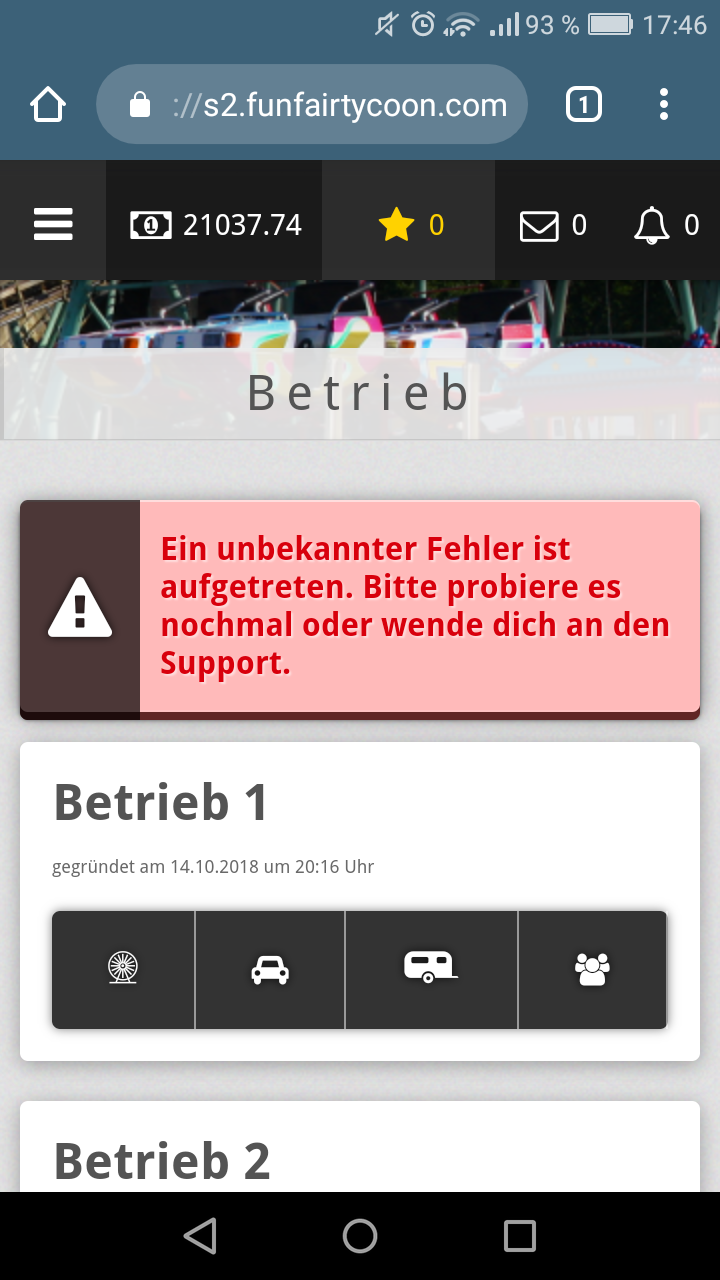Open the gold star points
Image resolution: width=720 pixels, height=1280 pixels.
pyautogui.click(x=410, y=225)
